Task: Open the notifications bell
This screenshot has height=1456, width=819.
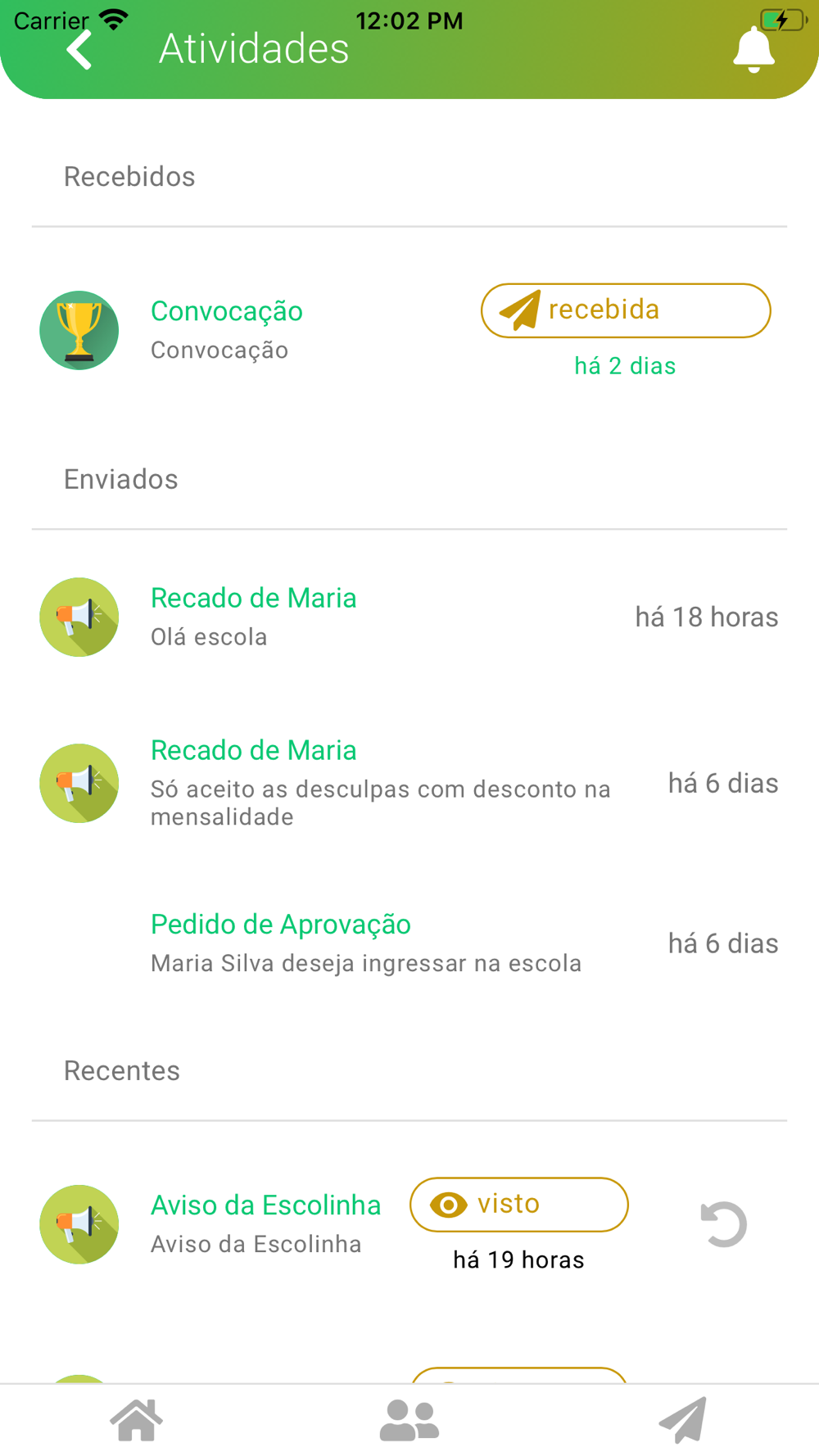Action: click(x=753, y=50)
